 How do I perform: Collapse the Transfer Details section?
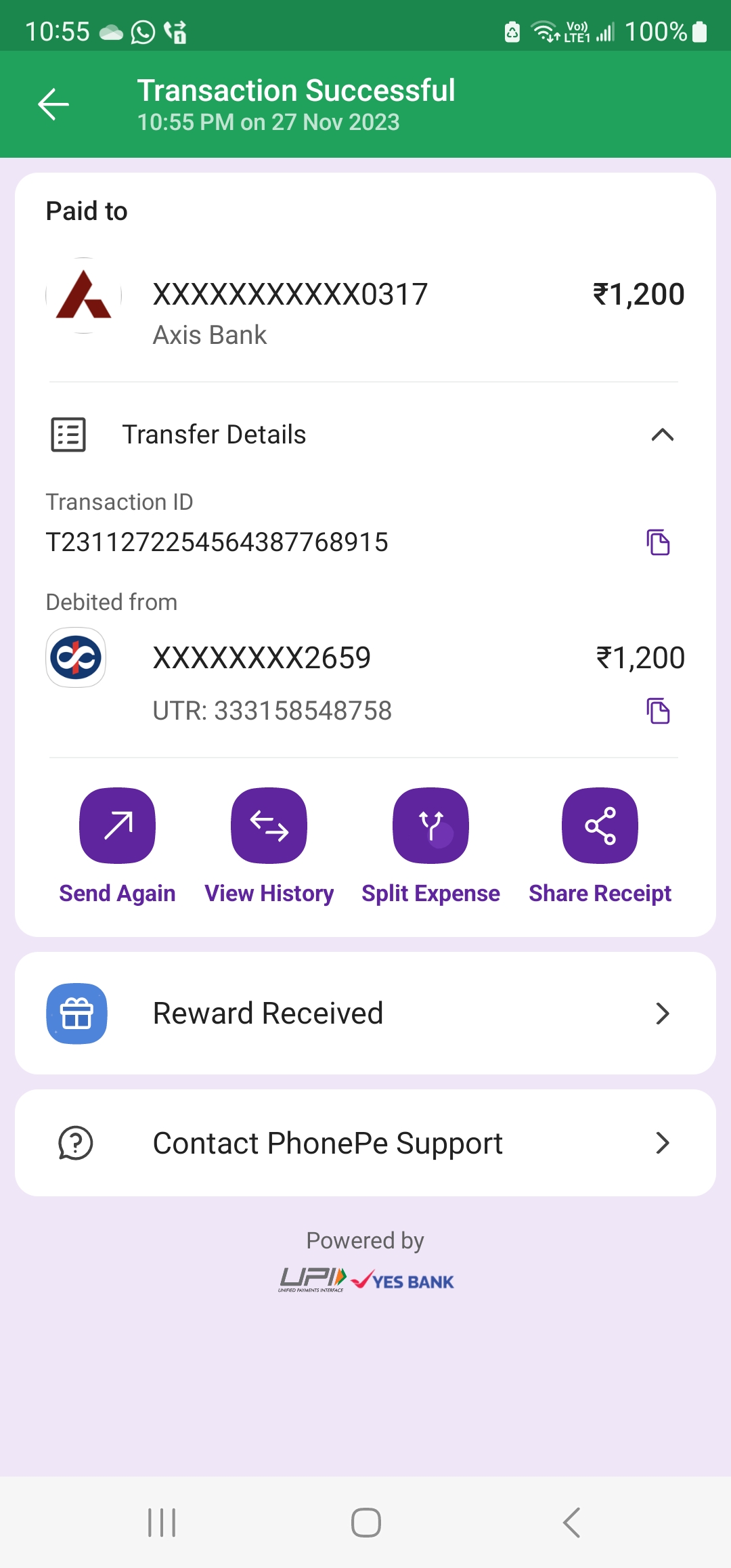662,435
